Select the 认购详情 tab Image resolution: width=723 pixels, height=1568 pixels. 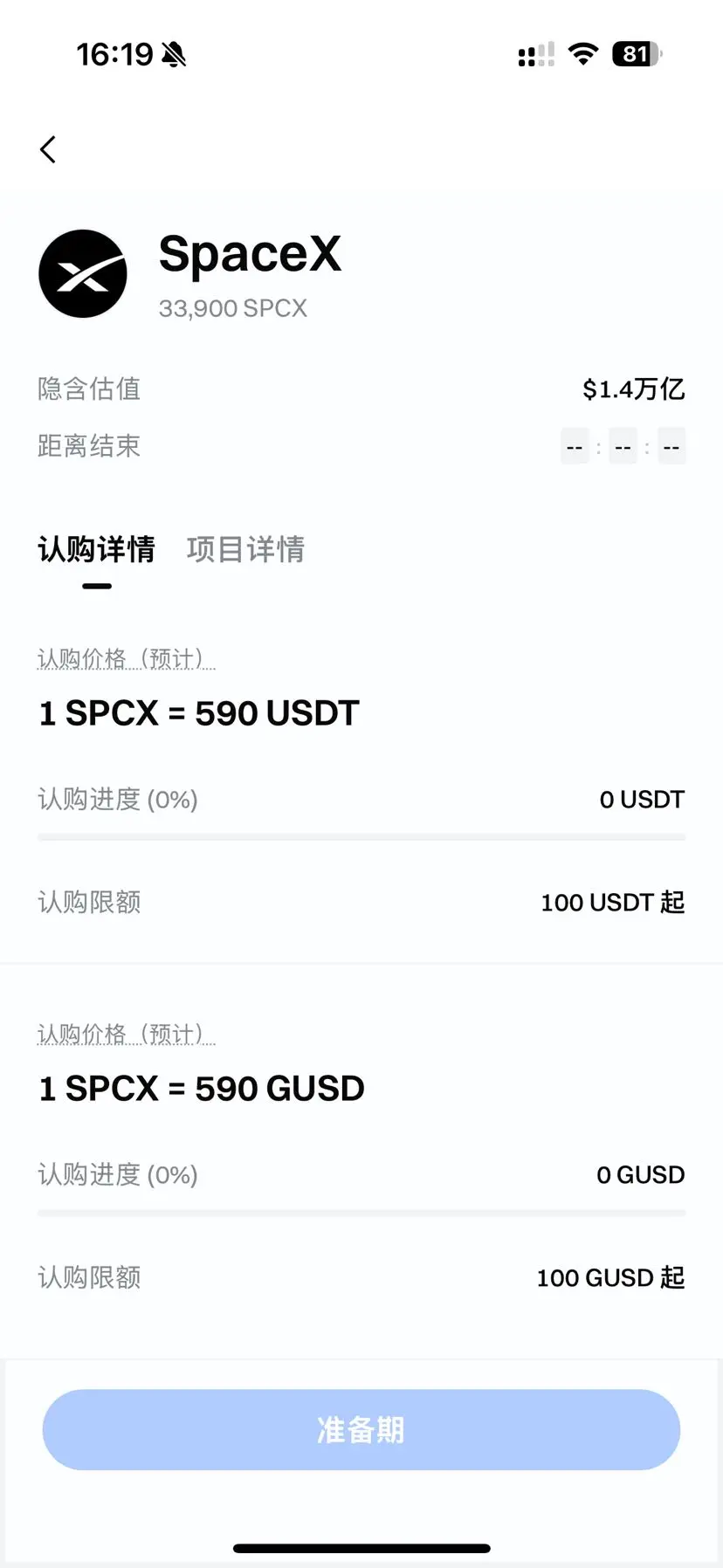click(96, 550)
